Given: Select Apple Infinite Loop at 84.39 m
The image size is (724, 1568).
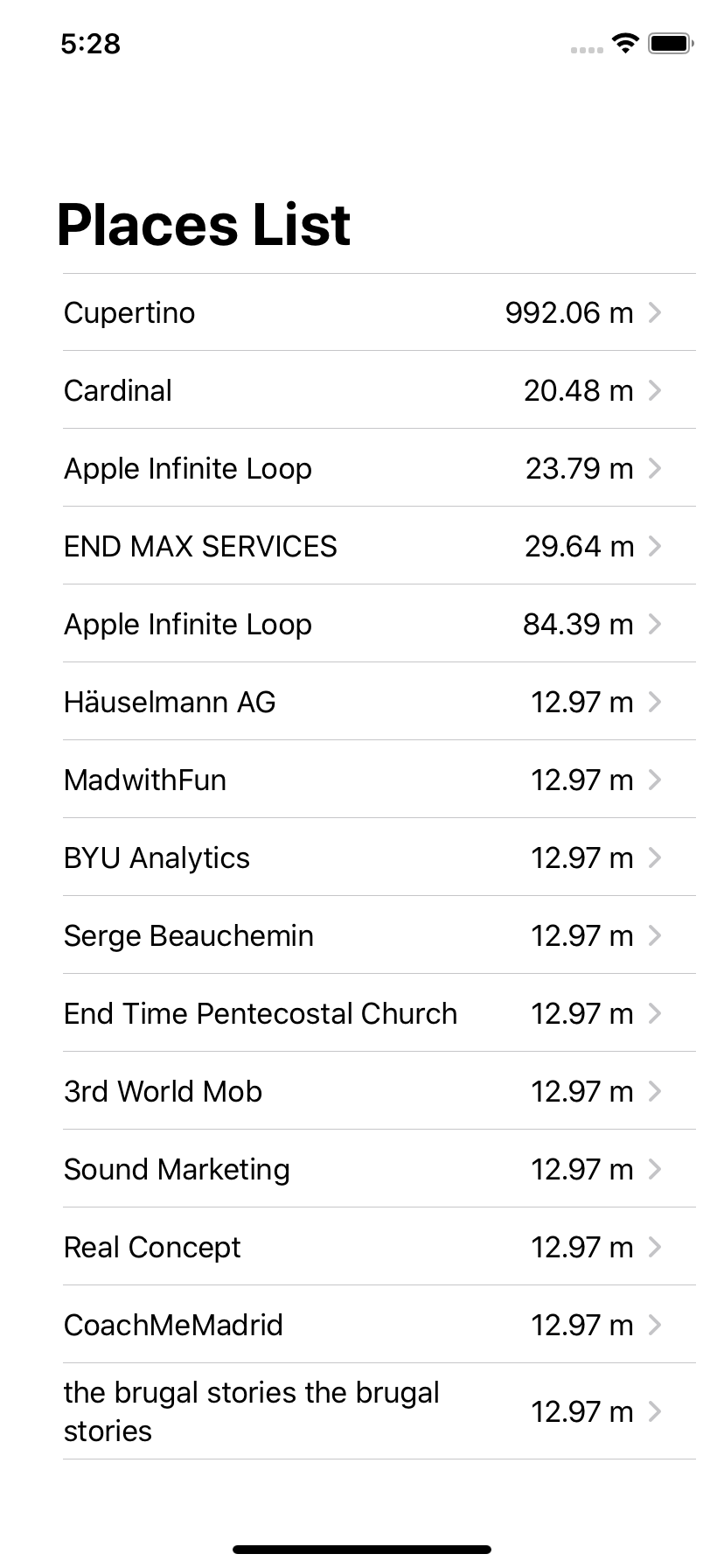Looking at the screenshot, I should (x=362, y=624).
